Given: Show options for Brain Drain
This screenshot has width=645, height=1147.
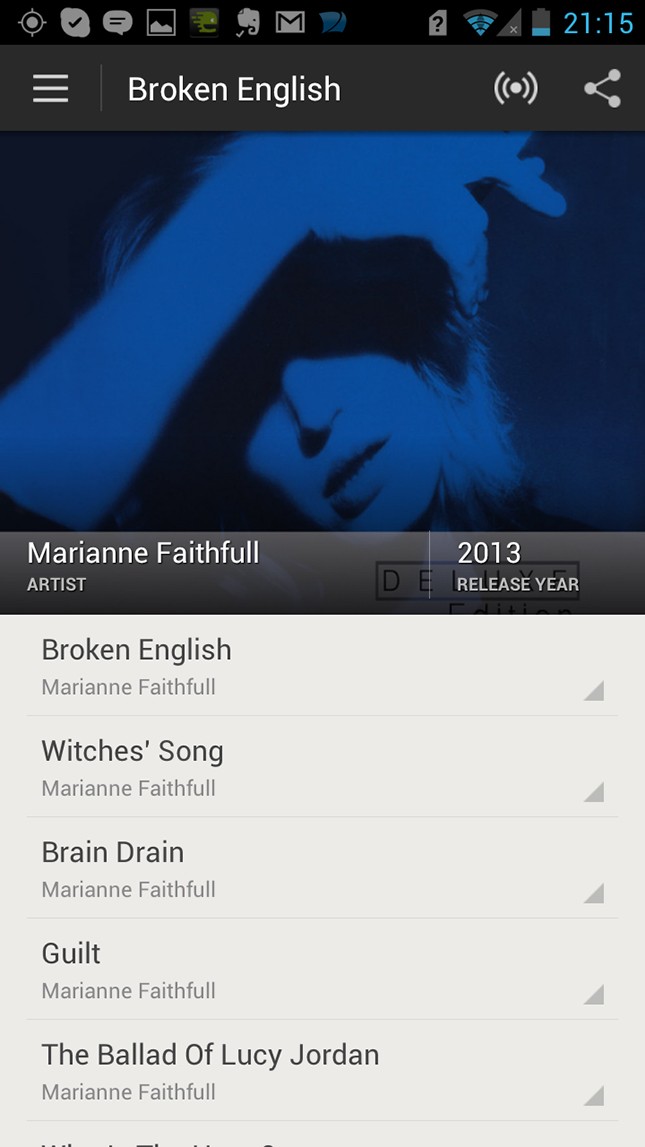Looking at the screenshot, I should 594,893.
